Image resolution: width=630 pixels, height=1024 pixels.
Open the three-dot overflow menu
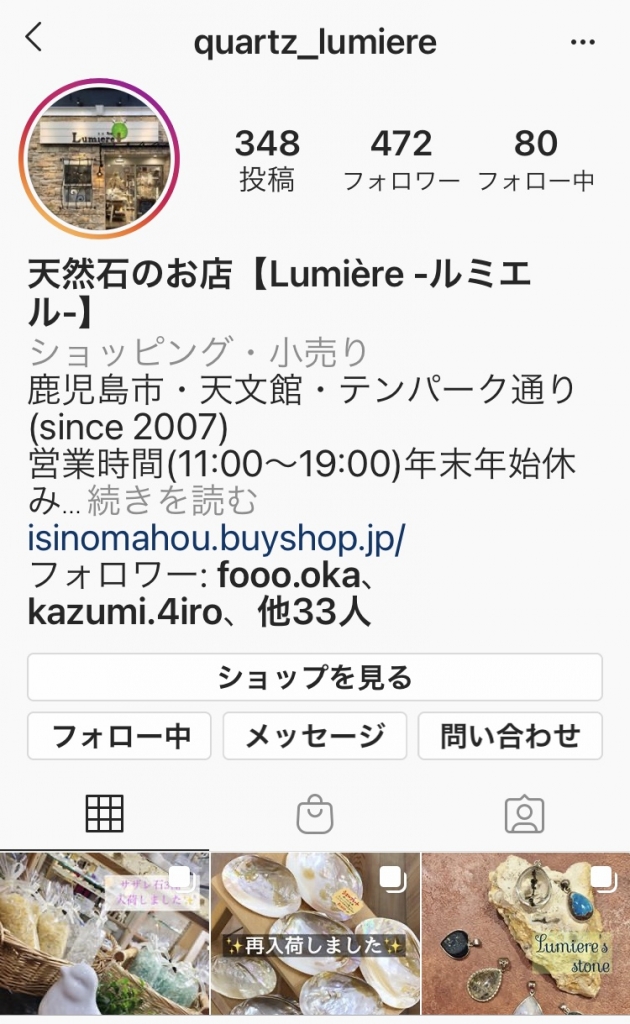582,42
